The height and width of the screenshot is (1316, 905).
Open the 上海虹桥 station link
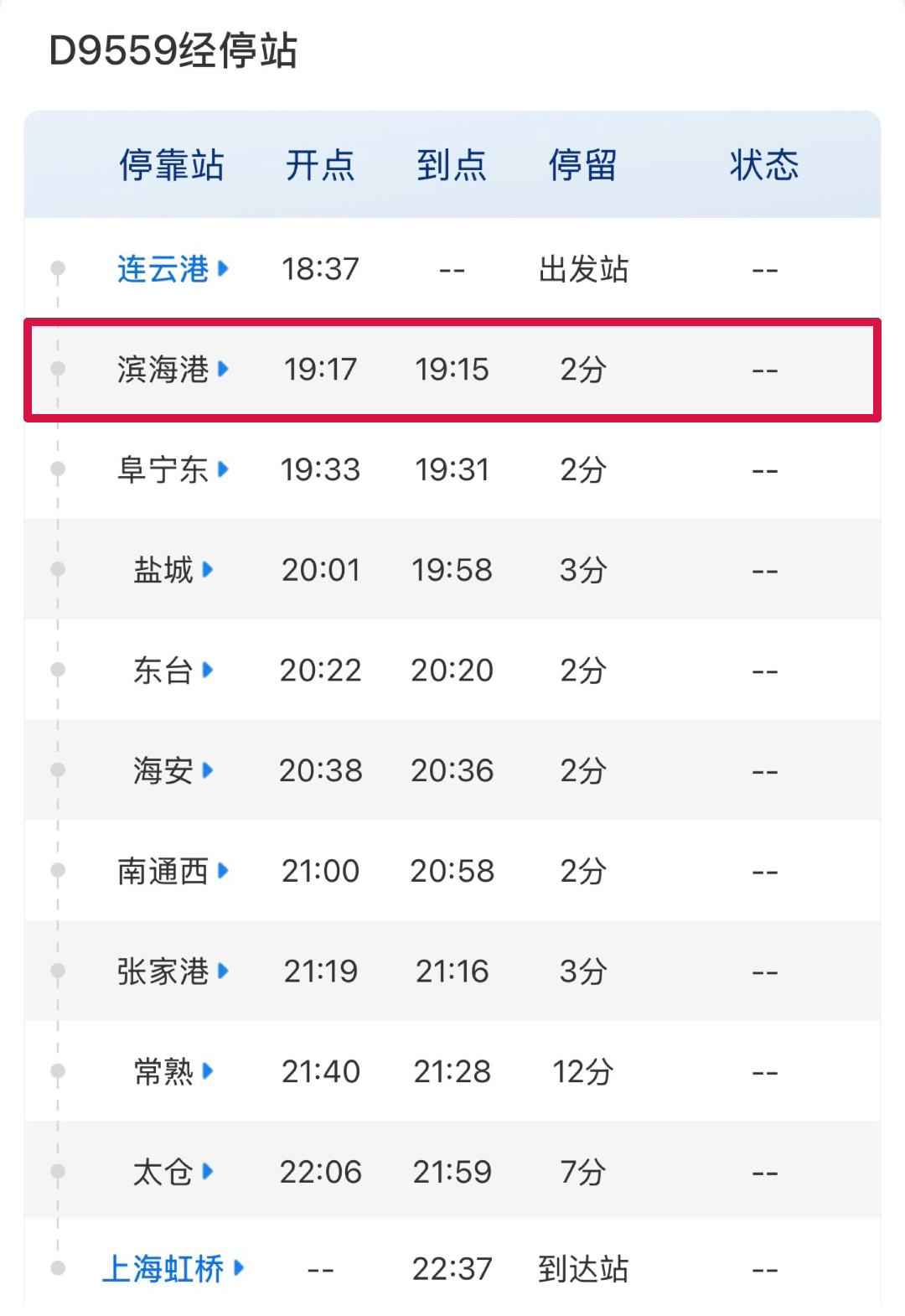click(x=172, y=1268)
